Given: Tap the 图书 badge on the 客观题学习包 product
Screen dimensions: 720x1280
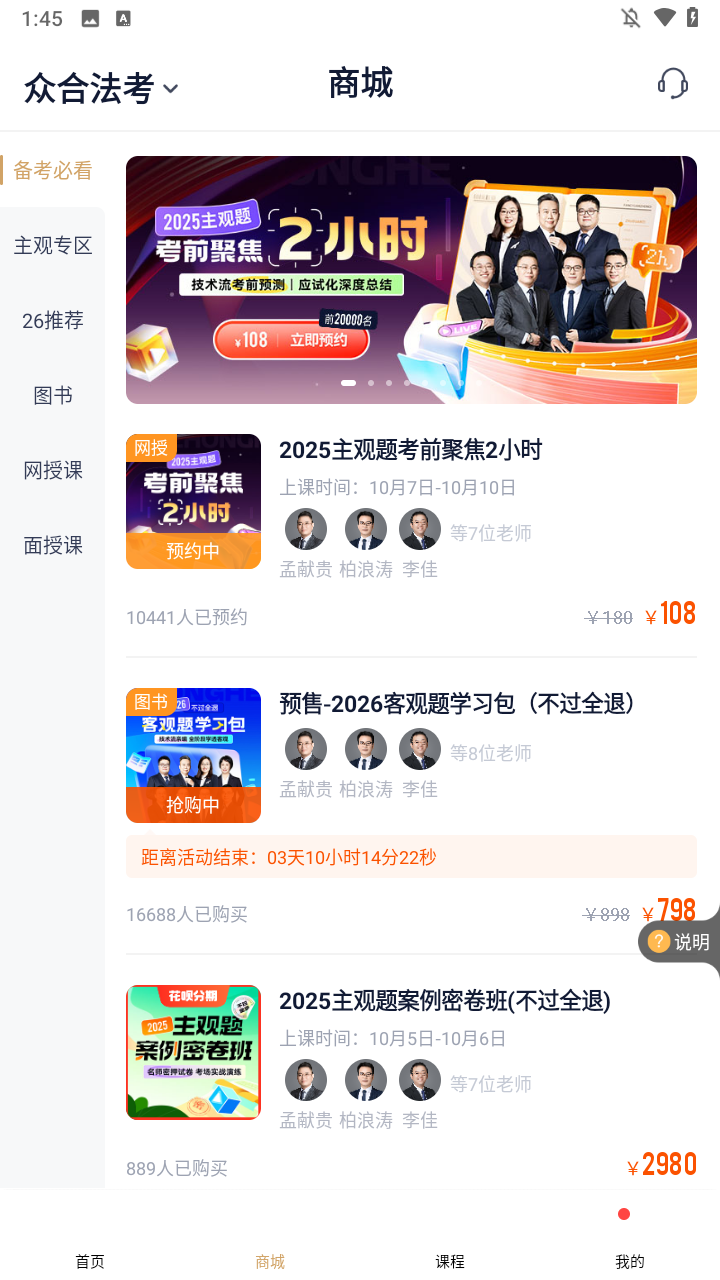Looking at the screenshot, I should click(150, 702).
